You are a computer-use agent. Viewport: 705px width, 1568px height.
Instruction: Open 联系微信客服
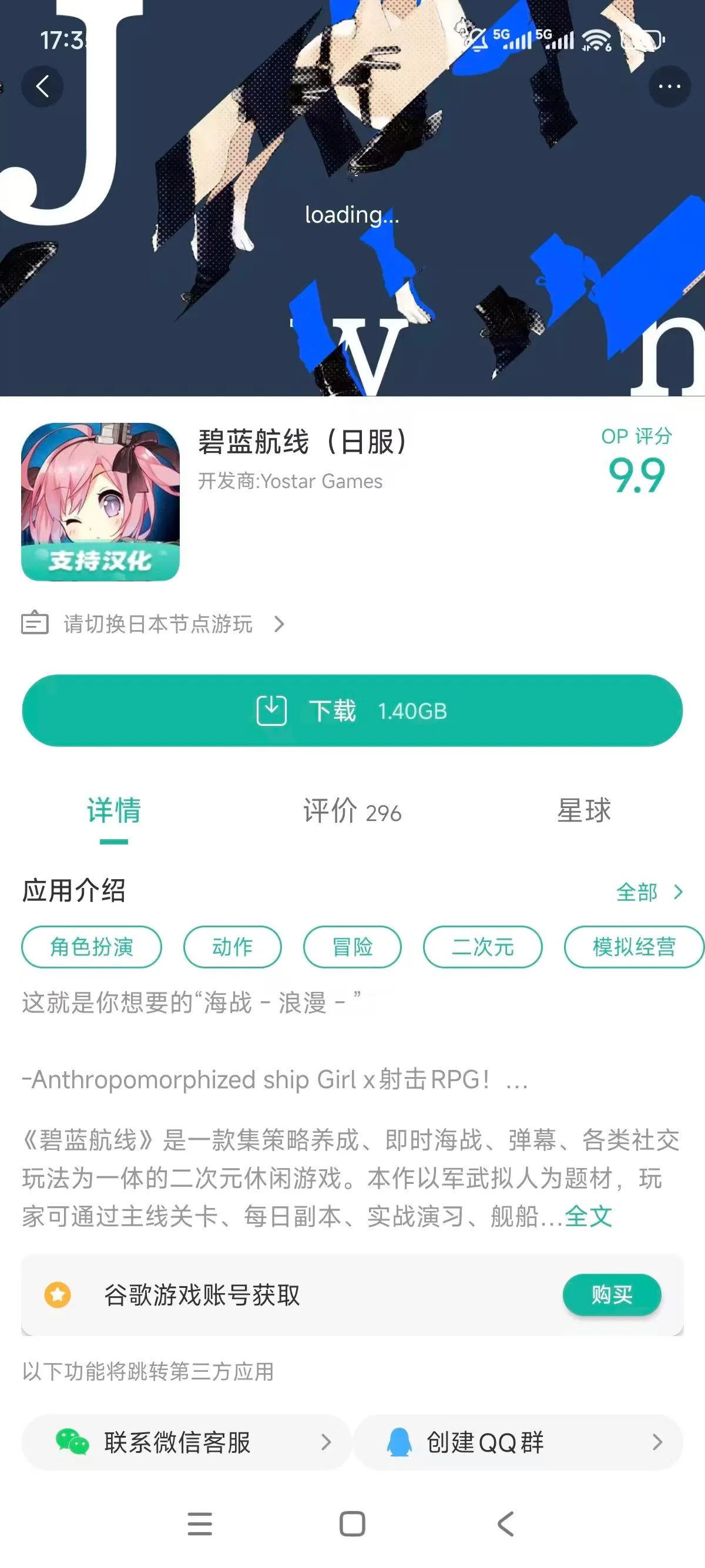click(186, 1442)
